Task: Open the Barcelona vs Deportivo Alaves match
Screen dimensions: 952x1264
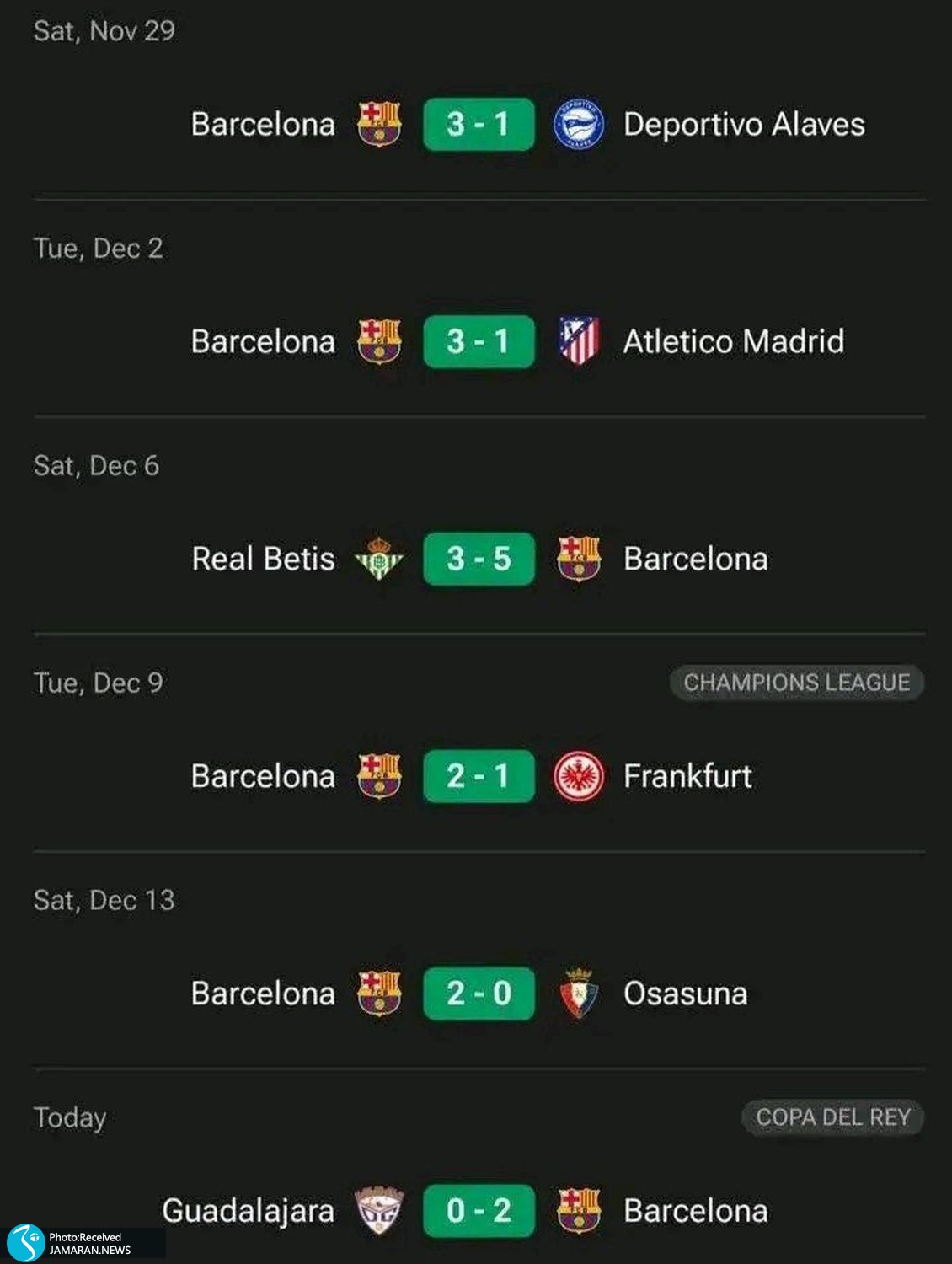Action: tap(478, 125)
